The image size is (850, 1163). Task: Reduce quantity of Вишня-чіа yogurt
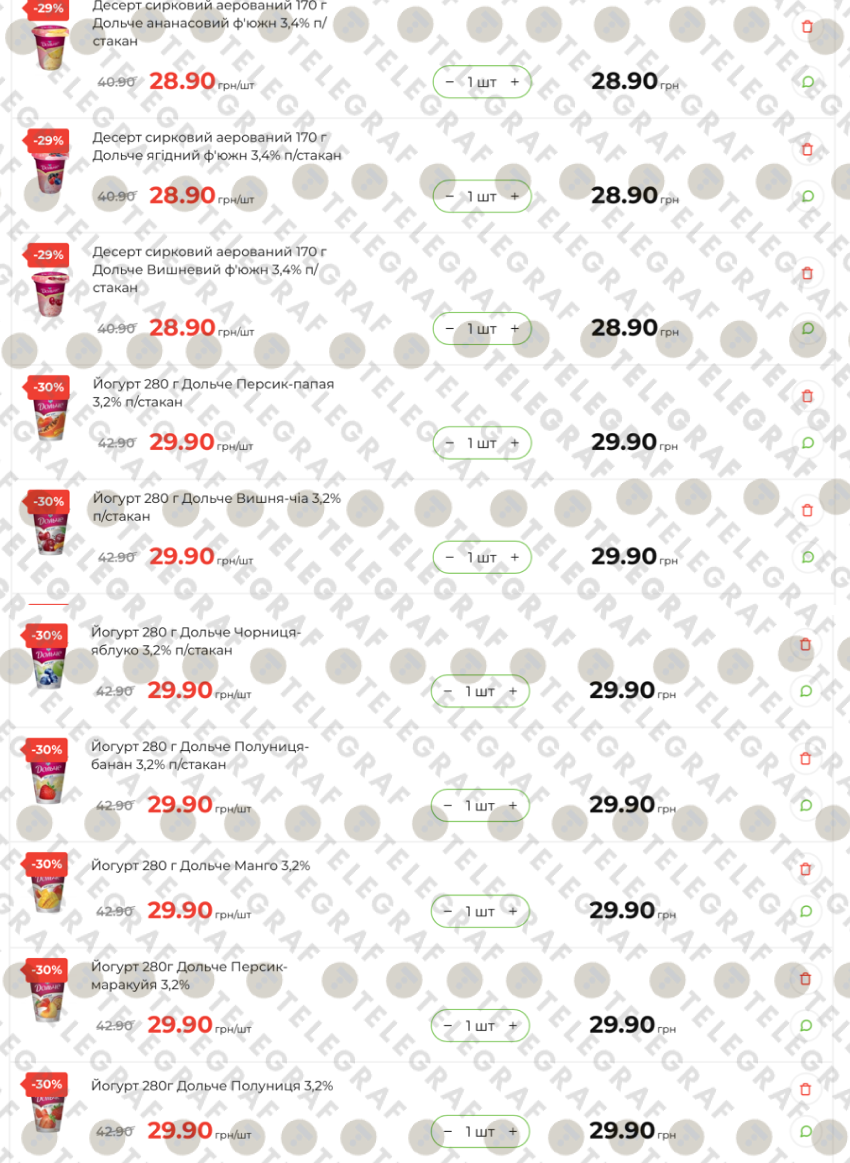pos(450,557)
